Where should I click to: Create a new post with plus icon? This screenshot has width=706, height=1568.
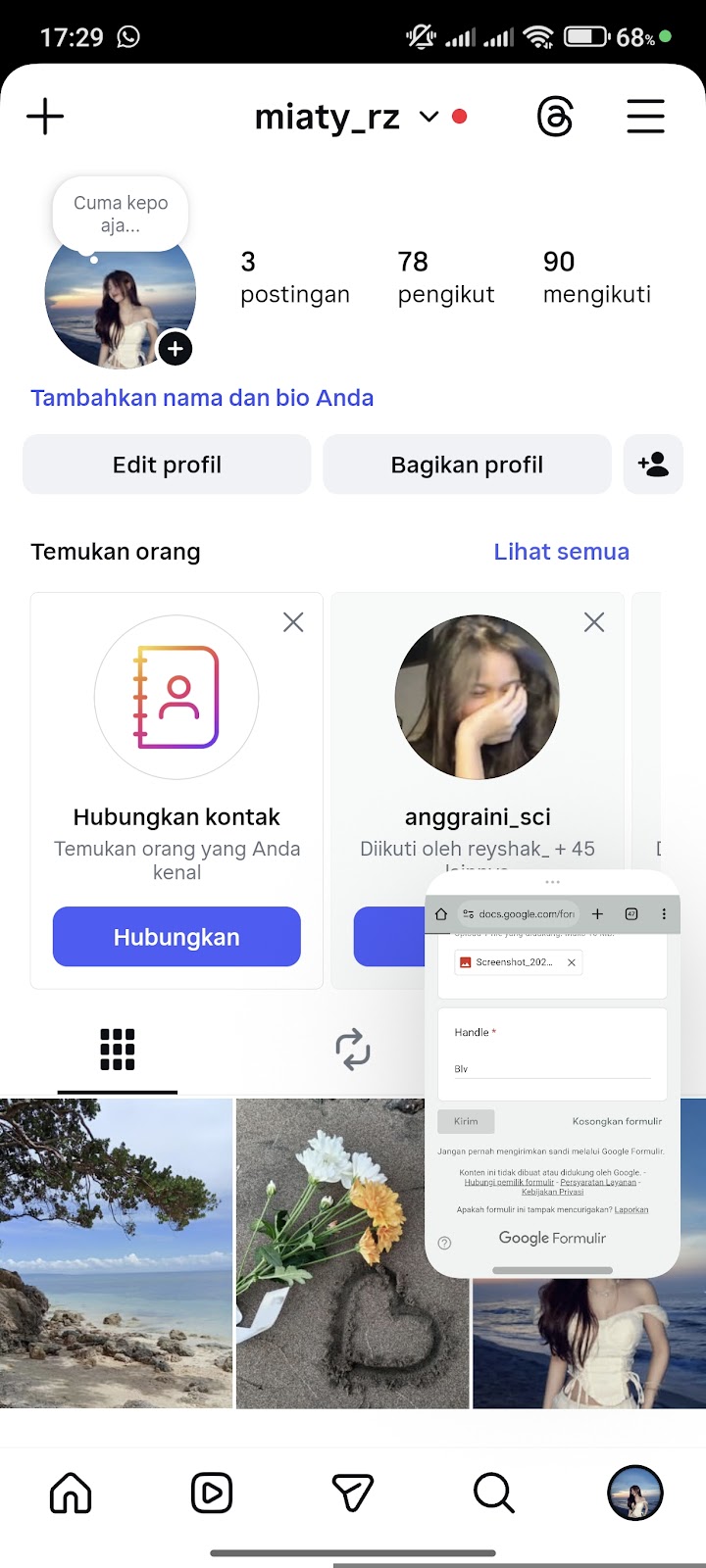coord(45,118)
